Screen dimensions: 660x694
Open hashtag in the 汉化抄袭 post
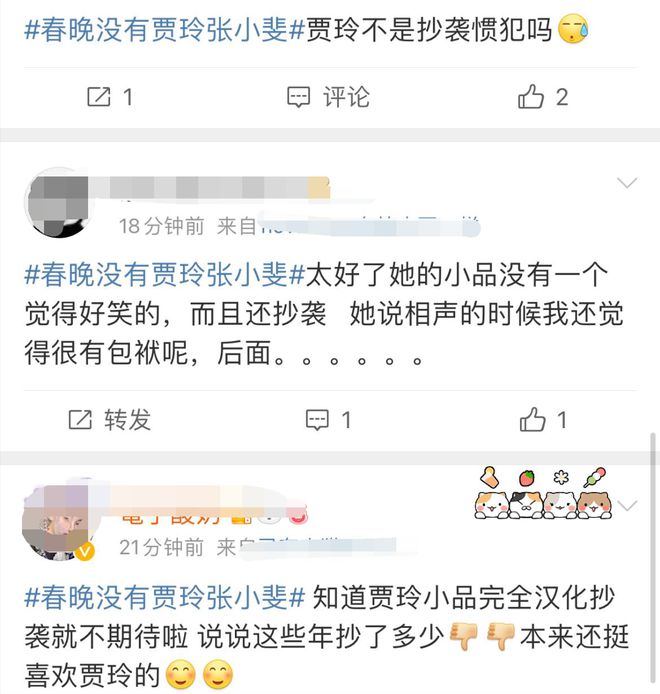pyautogui.click(x=153, y=597)
